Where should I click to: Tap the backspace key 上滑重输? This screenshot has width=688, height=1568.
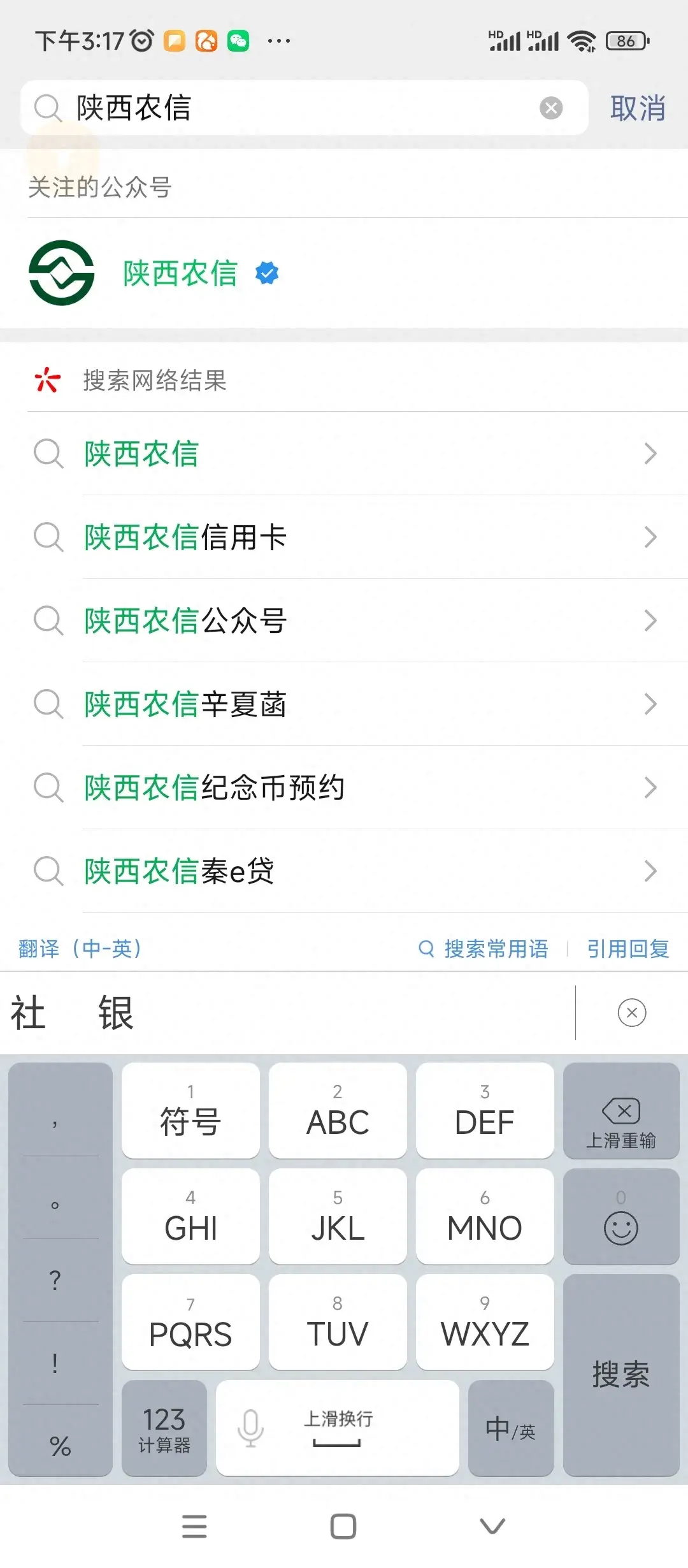point(621,1112)
